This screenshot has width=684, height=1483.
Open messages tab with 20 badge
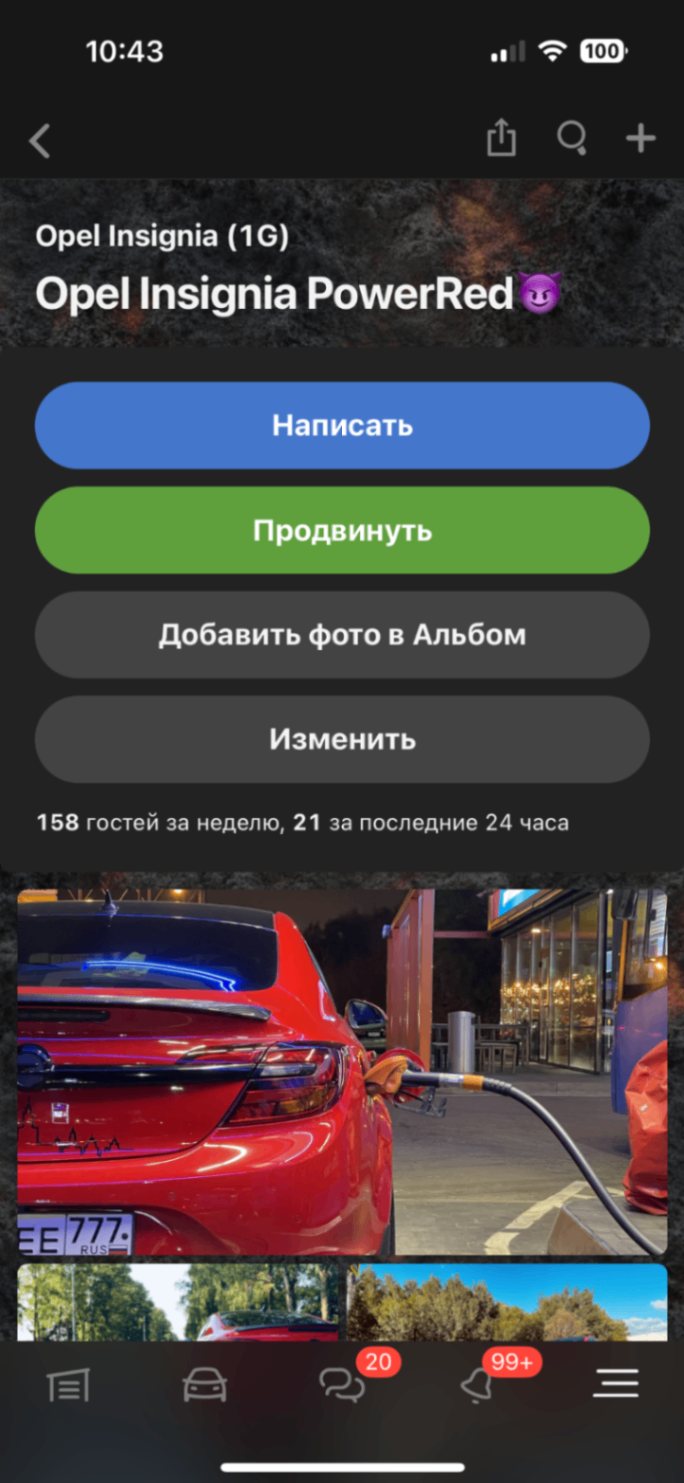coord(342,1385)
